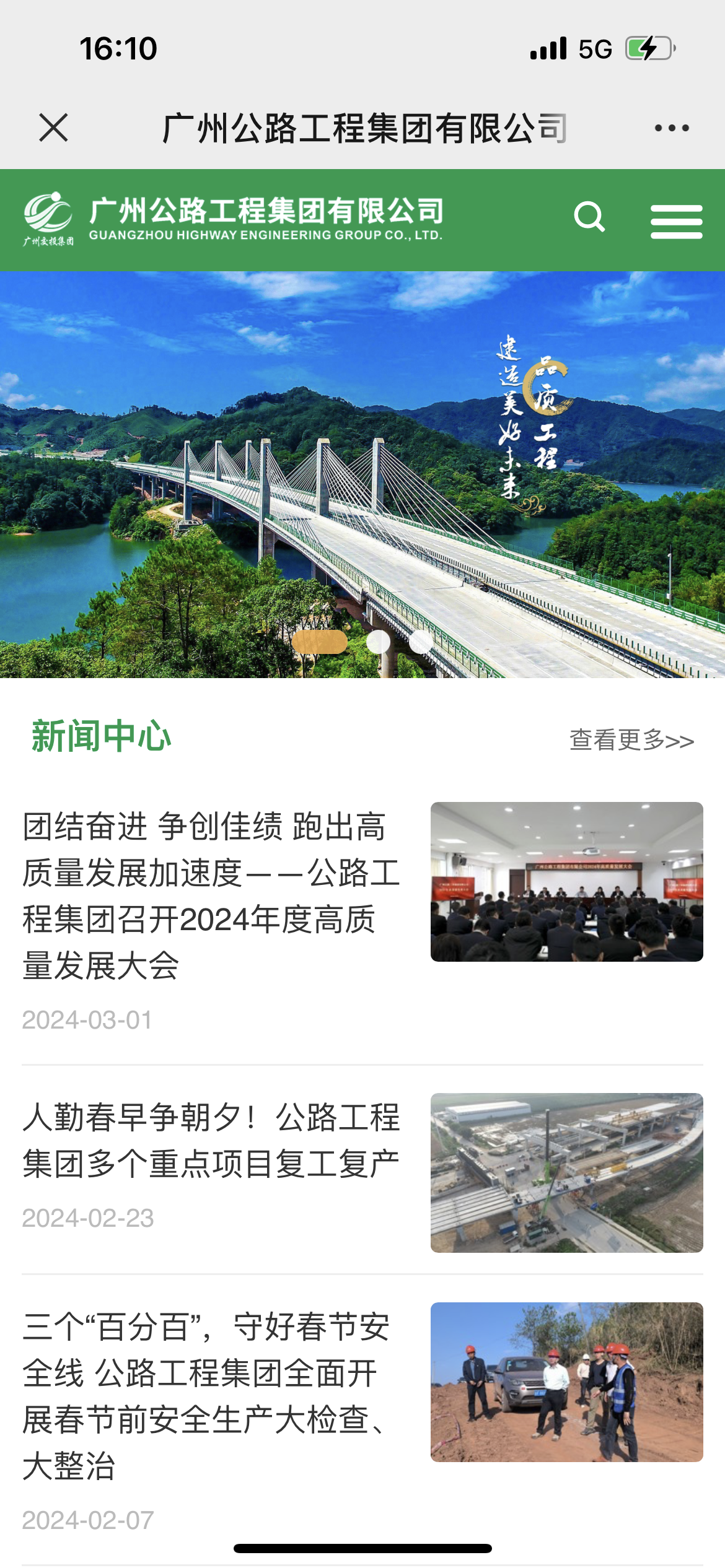Tap the battery indicator icon
Viewport: 725px width, 1568px height.
[649, 46]
